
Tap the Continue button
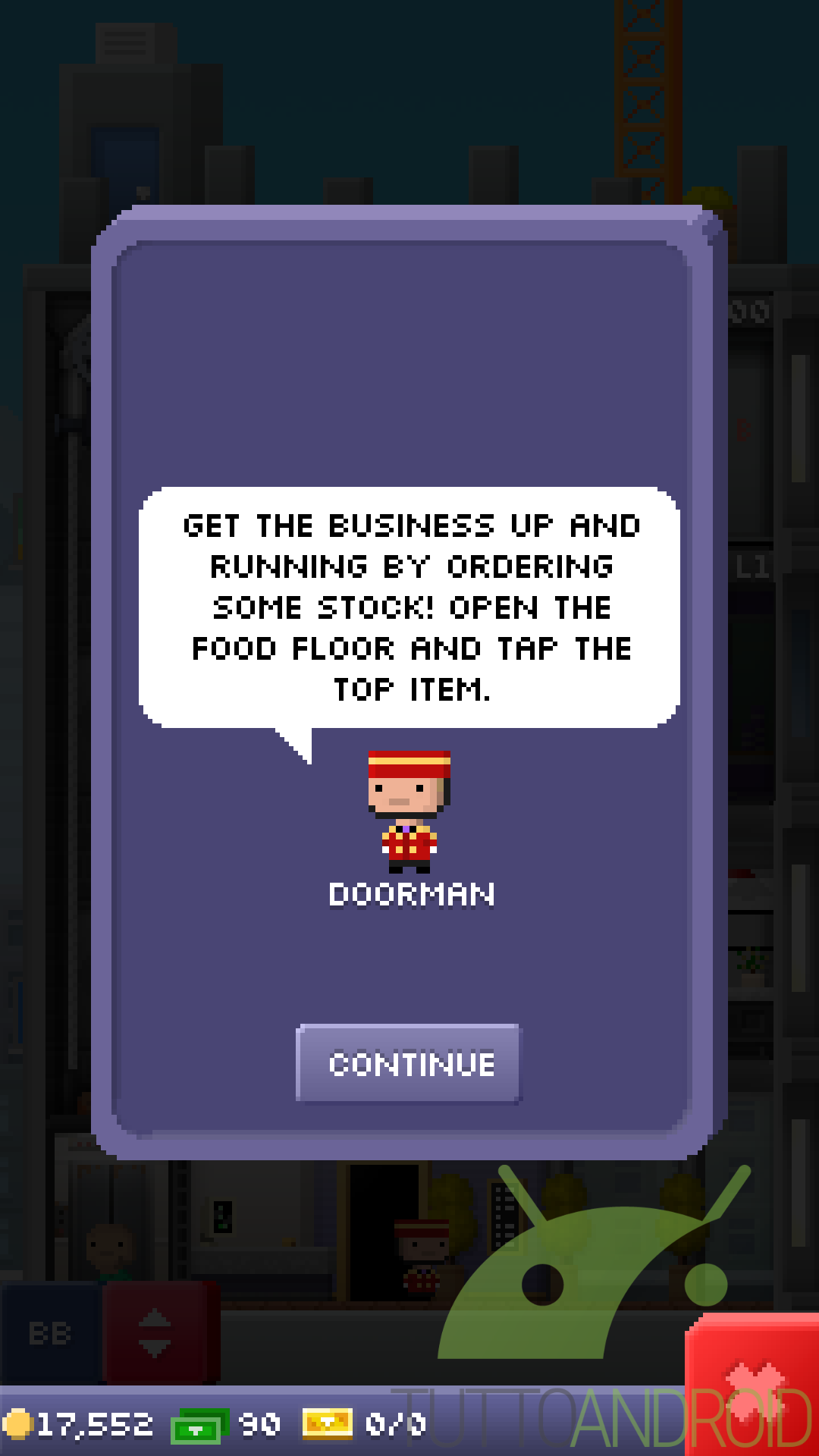tap(409, 1063)
